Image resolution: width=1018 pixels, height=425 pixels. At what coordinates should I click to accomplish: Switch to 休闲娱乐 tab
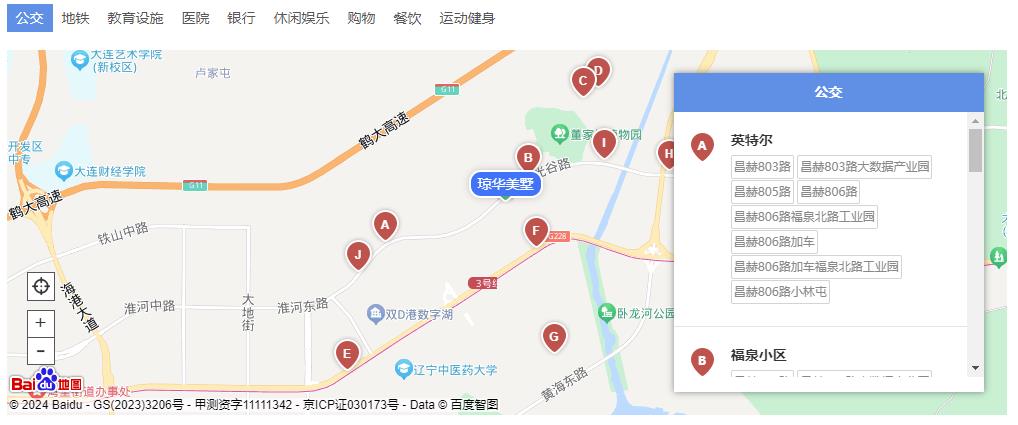(x=301, y=18)
